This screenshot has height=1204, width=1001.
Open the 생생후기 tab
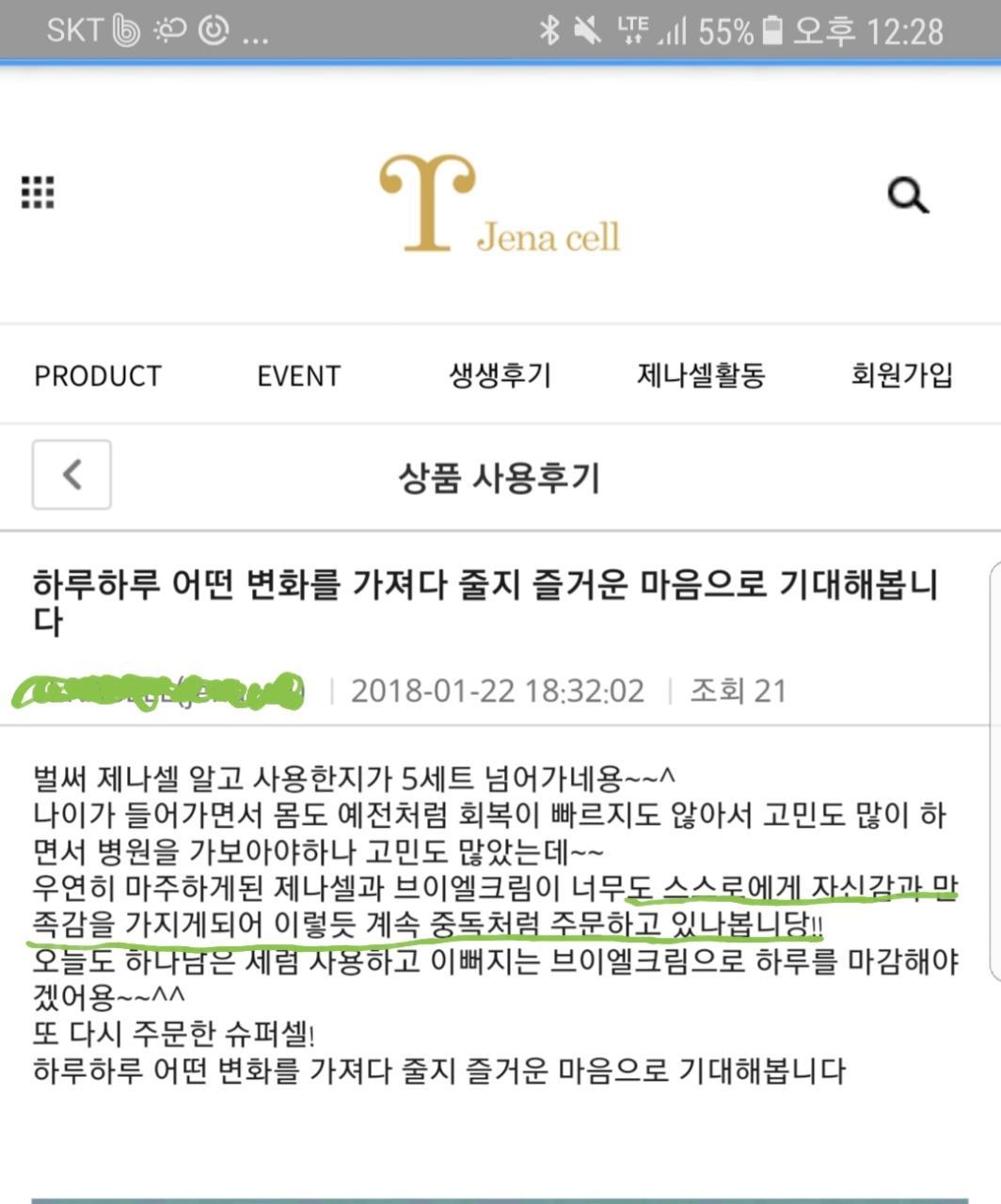[500, 375]
